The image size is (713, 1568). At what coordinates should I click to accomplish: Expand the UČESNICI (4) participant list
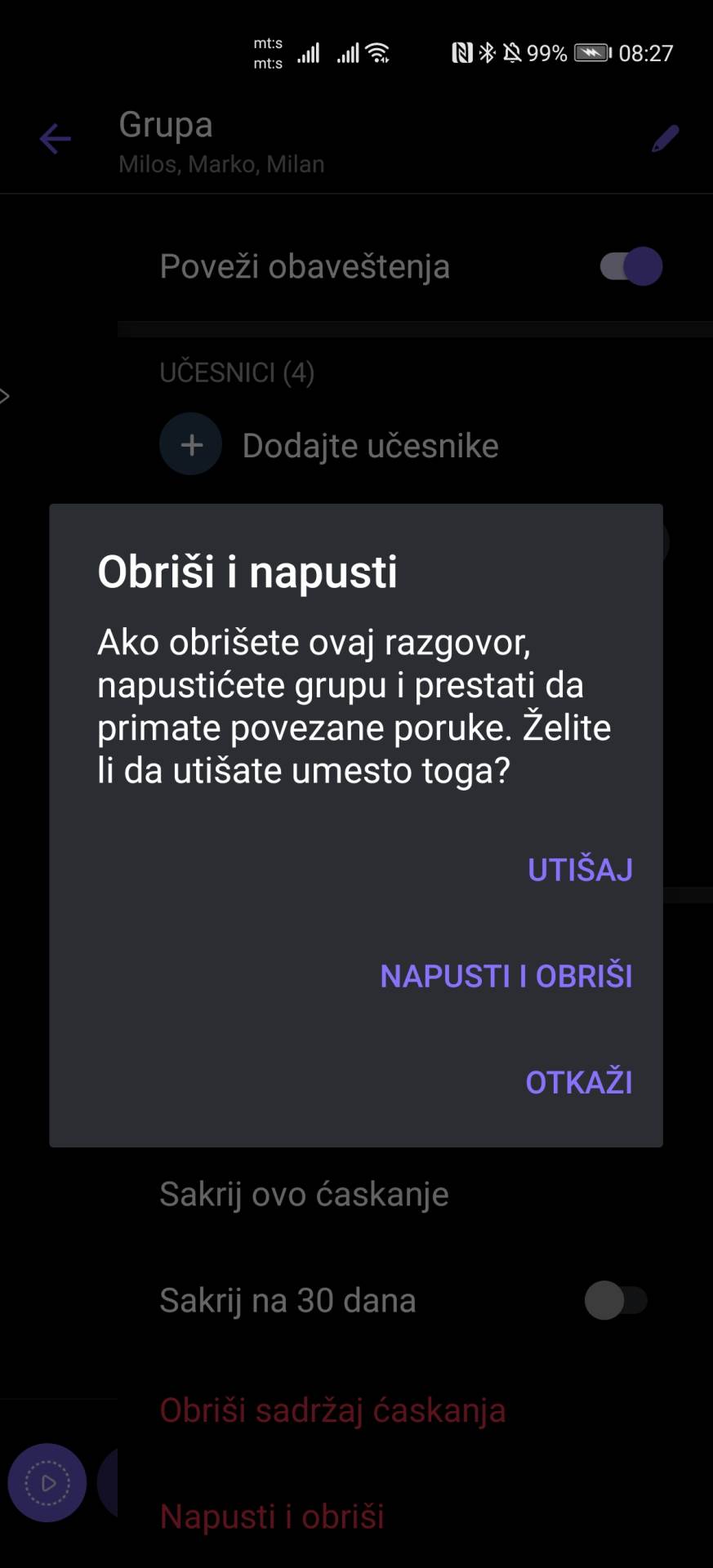coord(236,372)
